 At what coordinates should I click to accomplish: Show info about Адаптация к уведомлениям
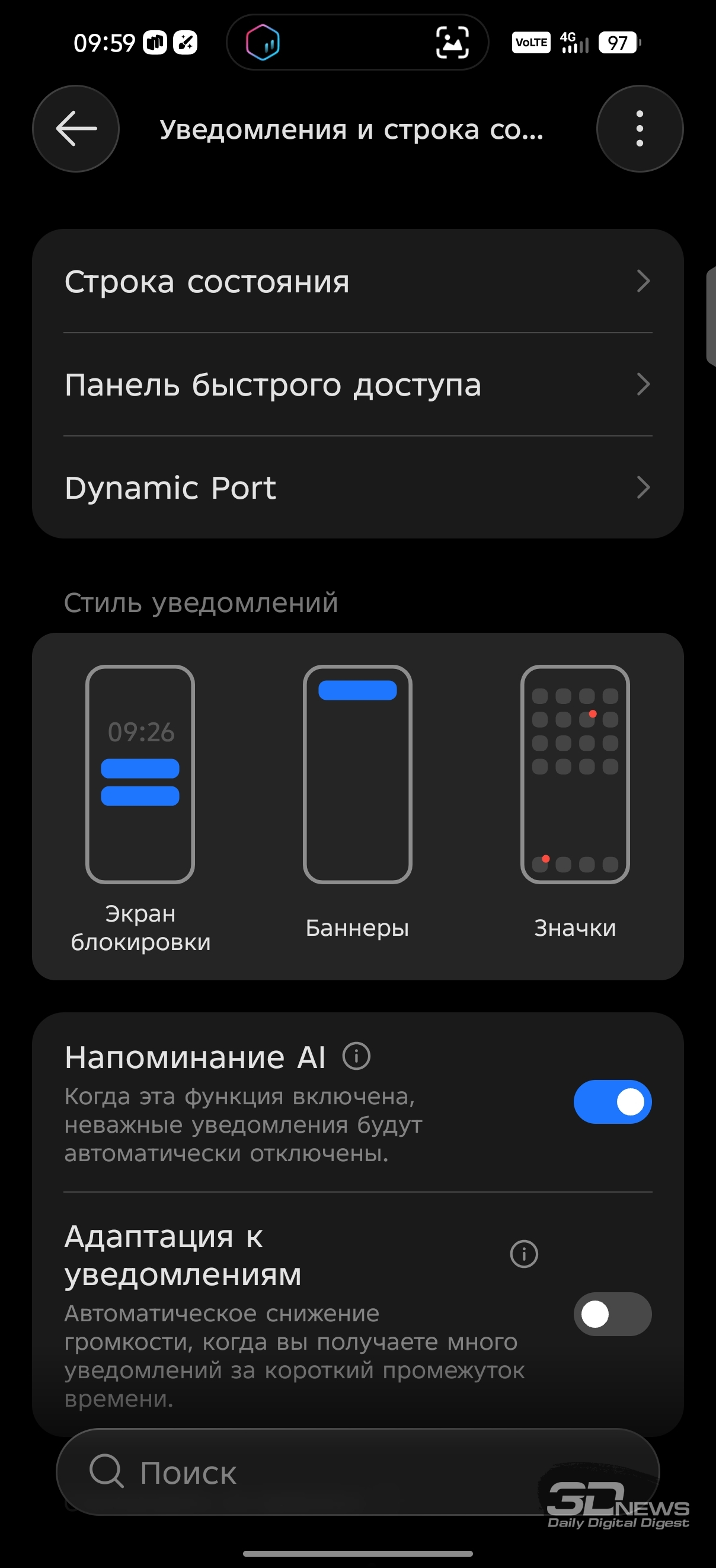pos(524,1254)
